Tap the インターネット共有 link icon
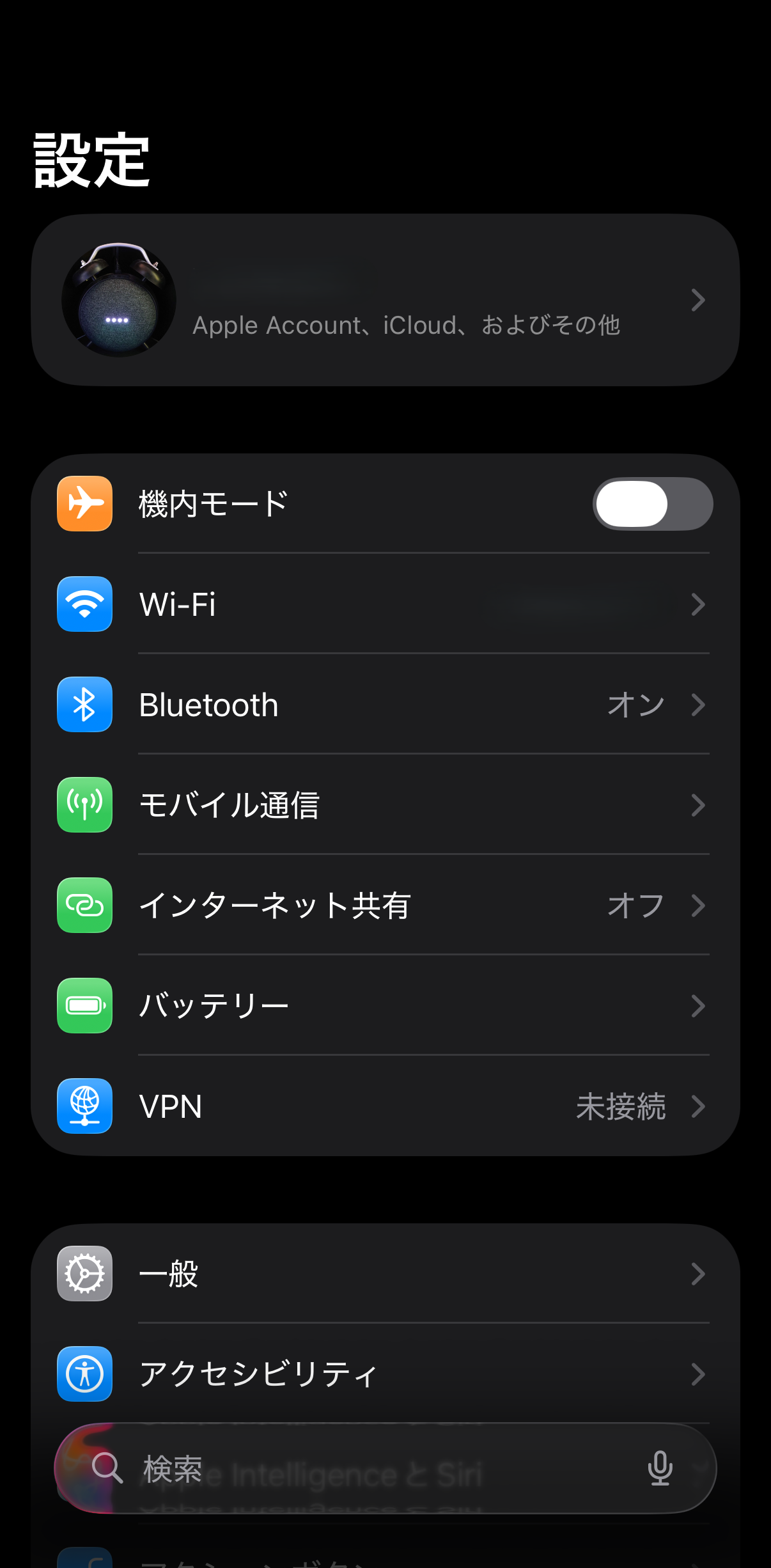771x1568 pixels. 84,905
